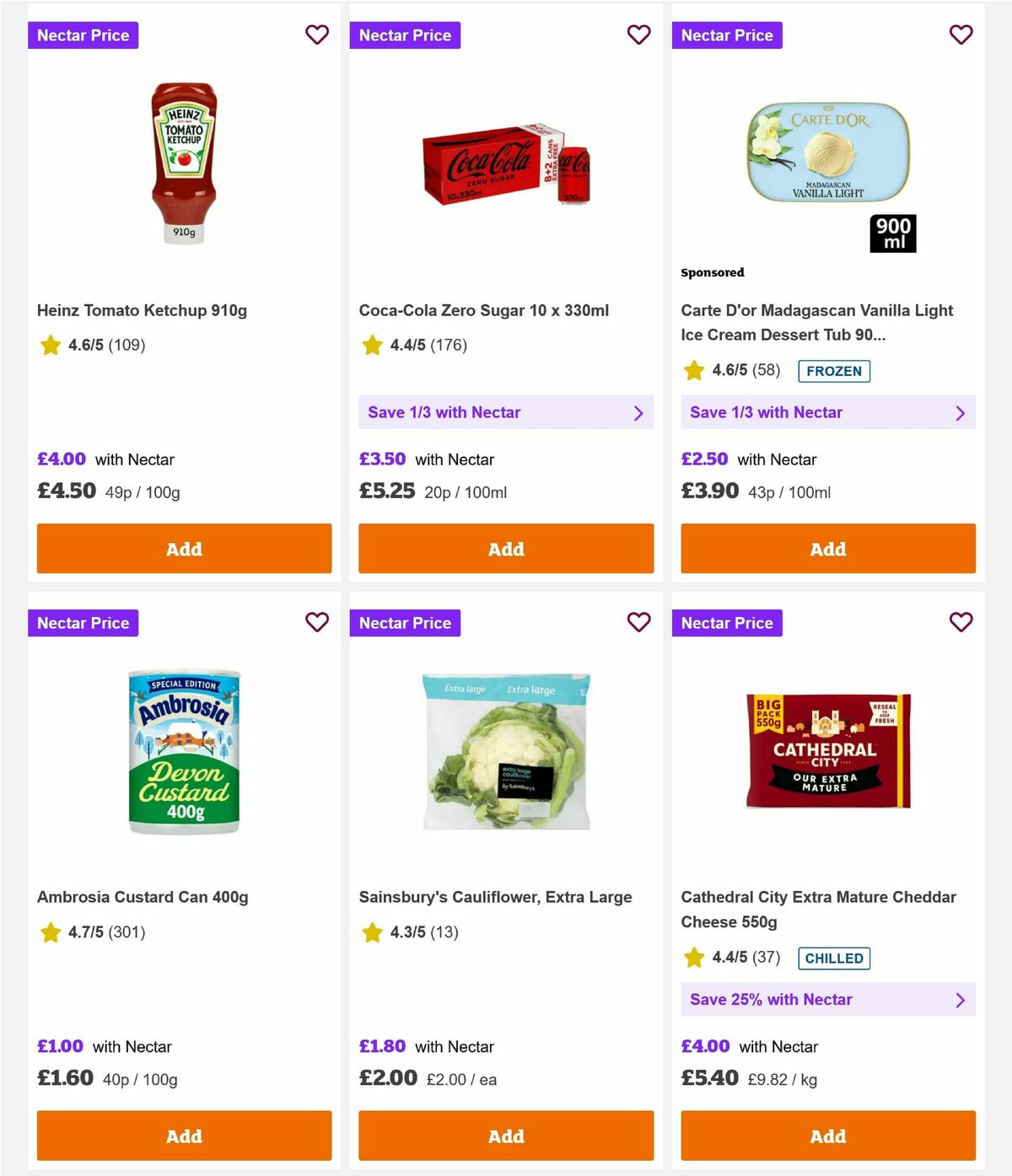Add Heinz Tomato Ketchup to basket
The image size is (1012, 1176).
point(183,548)
